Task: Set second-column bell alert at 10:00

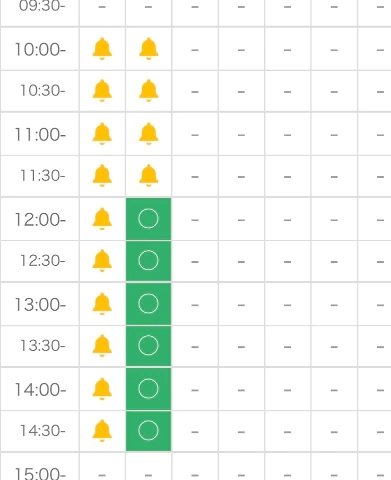Action: [148, 49]
